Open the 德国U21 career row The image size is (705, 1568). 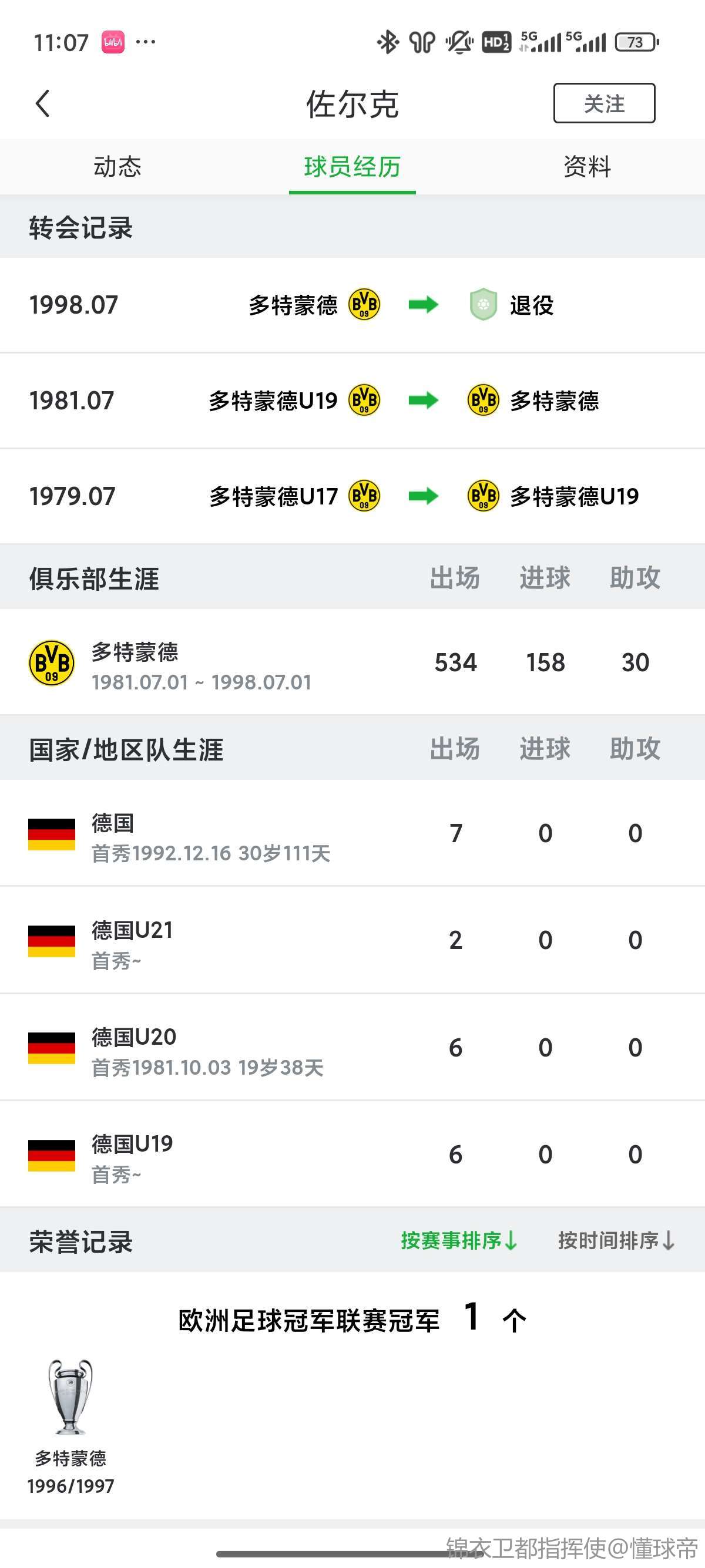(x=352, y=940)
